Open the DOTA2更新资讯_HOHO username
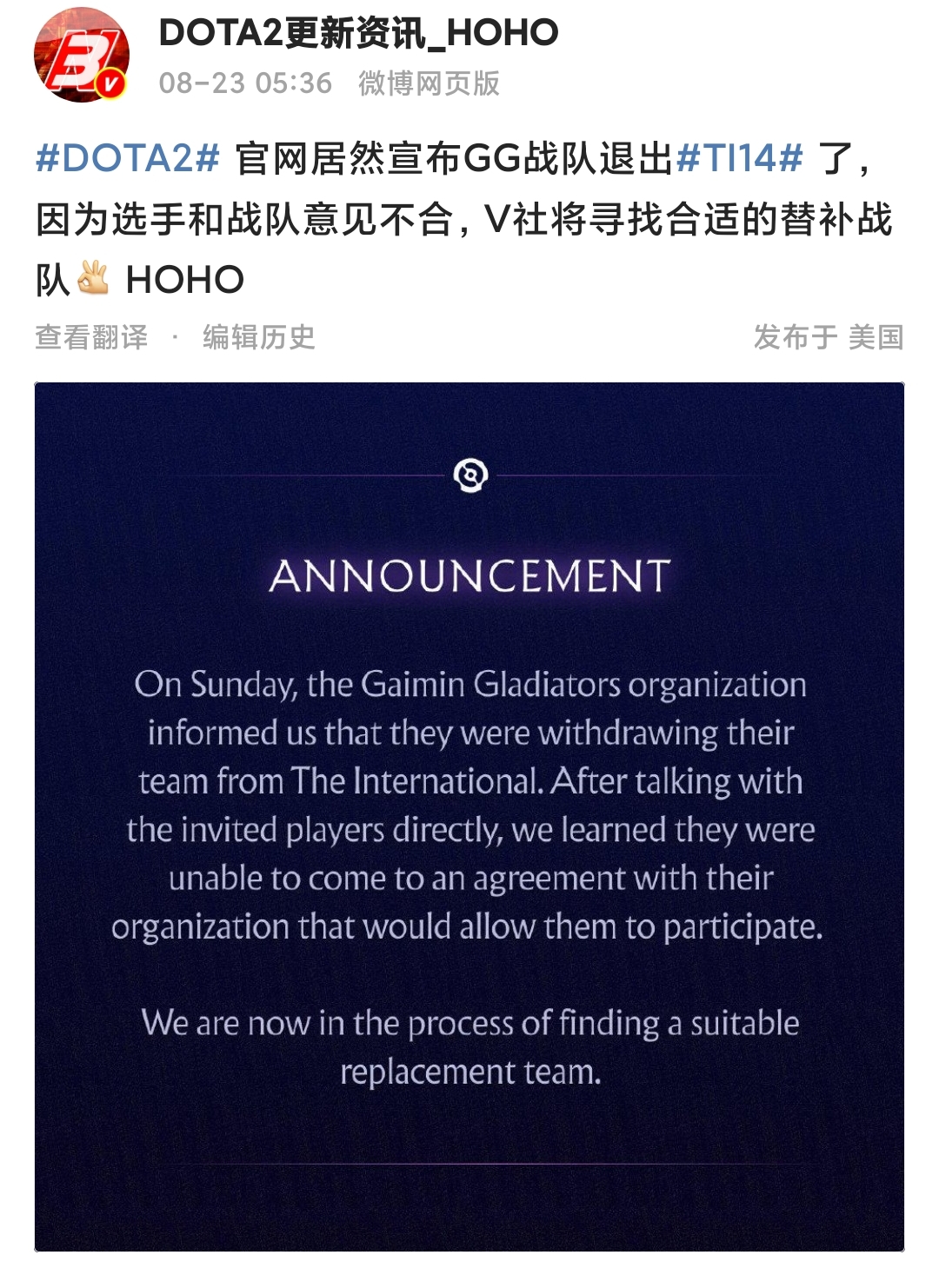Viewport: 939px width, 1288px height. (358, 33)
